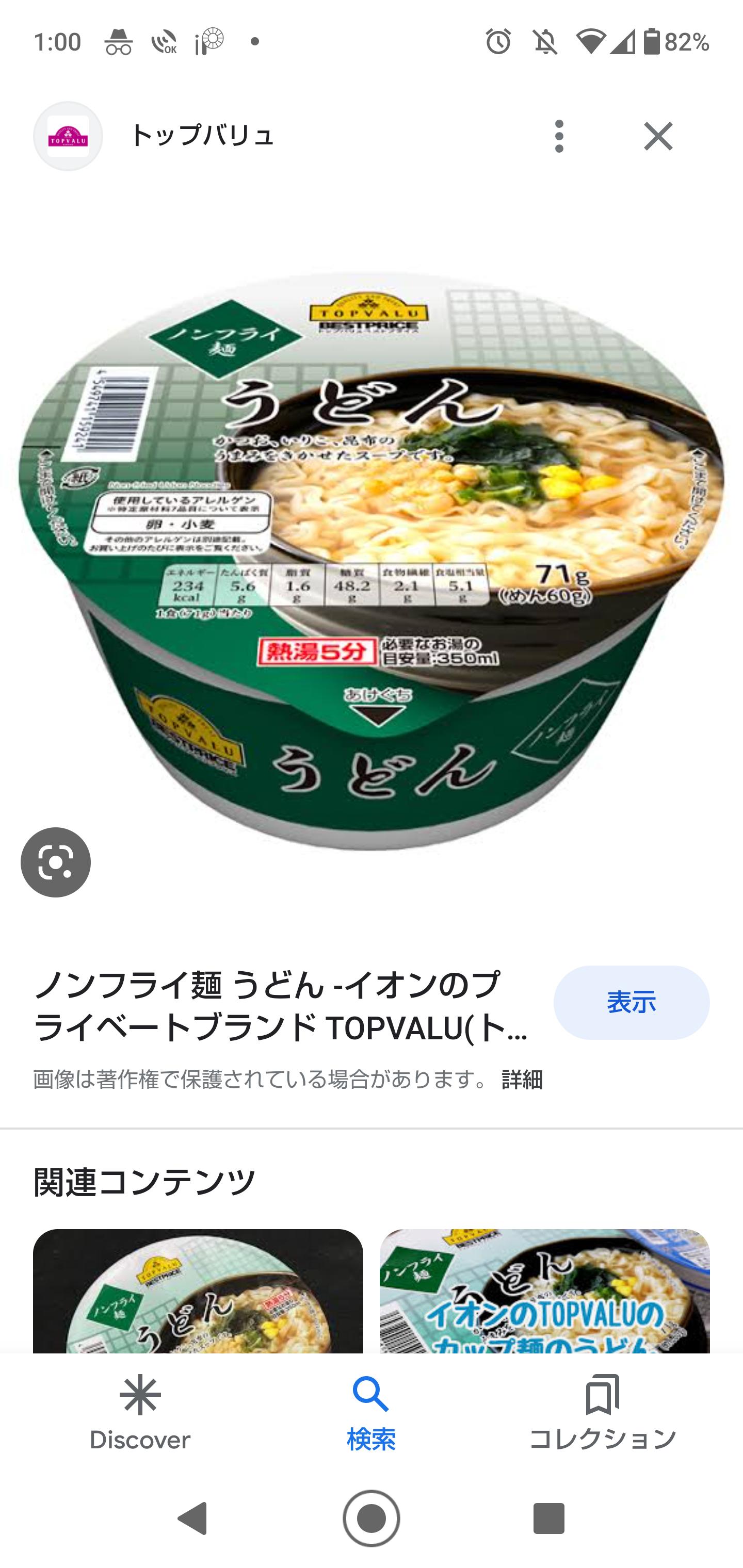Return to the home screen
The width and height of the screenshot is (743, 1568).
coord(371,1518)
